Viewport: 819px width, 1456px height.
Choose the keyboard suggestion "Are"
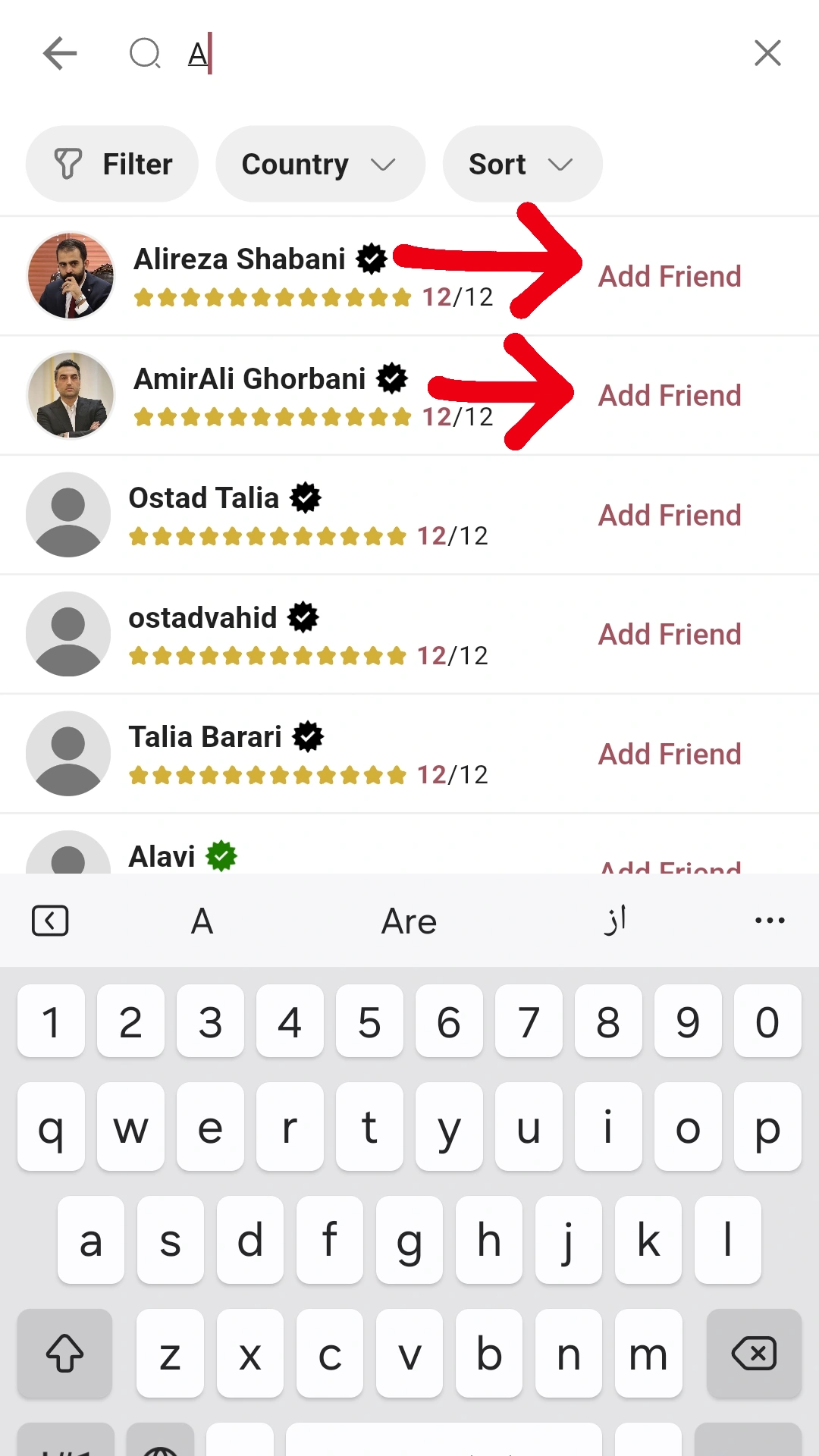coord(409,921)
